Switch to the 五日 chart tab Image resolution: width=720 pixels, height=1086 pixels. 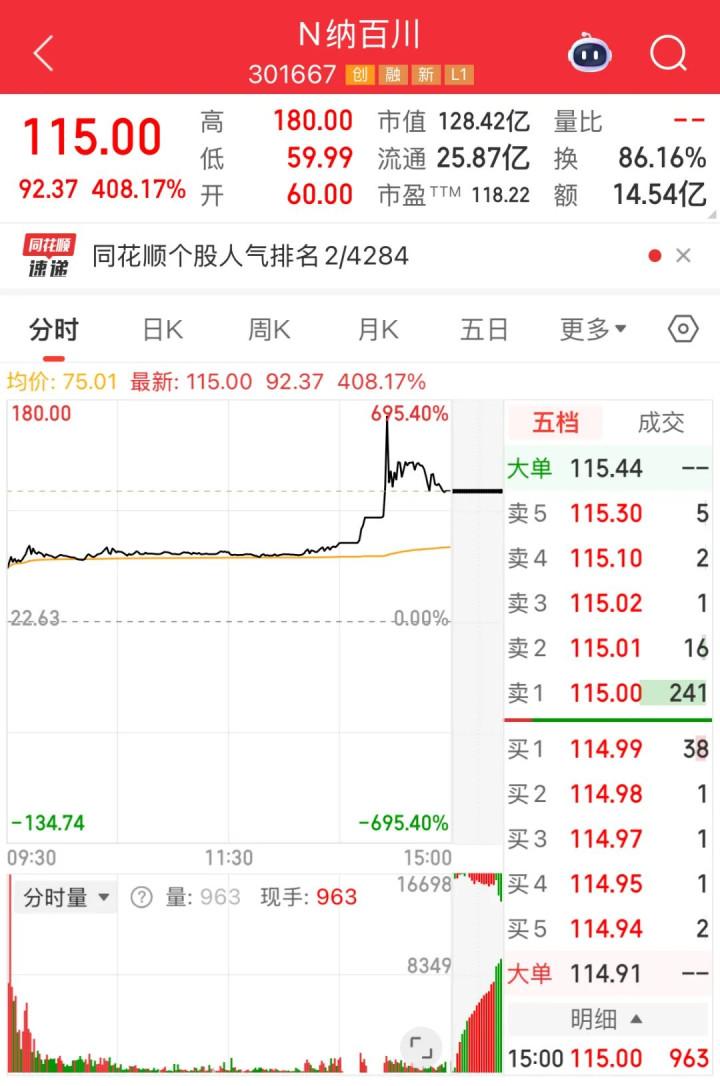[484, 329]
